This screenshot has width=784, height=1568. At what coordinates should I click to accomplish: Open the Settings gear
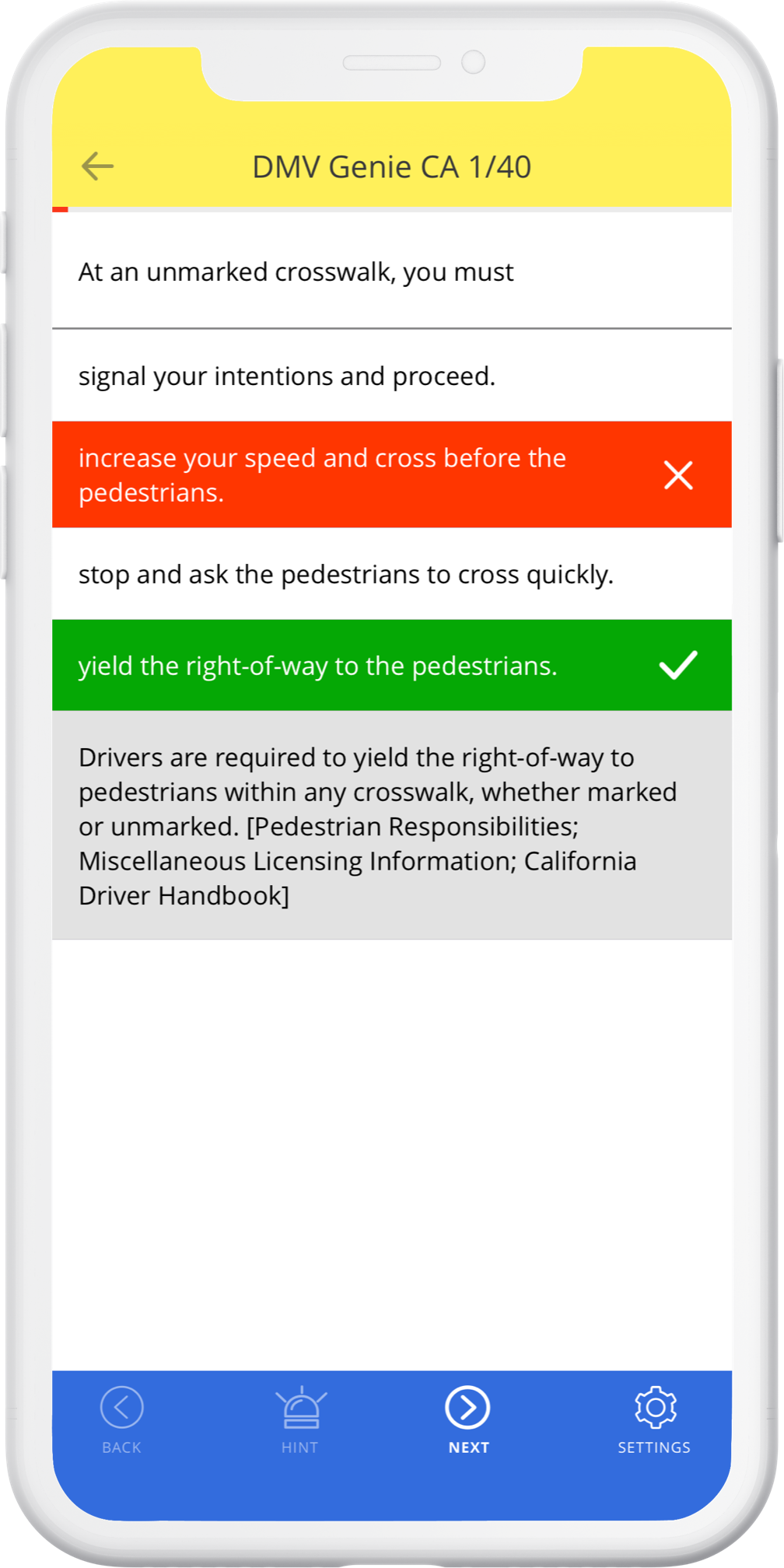pos(655,1419)
